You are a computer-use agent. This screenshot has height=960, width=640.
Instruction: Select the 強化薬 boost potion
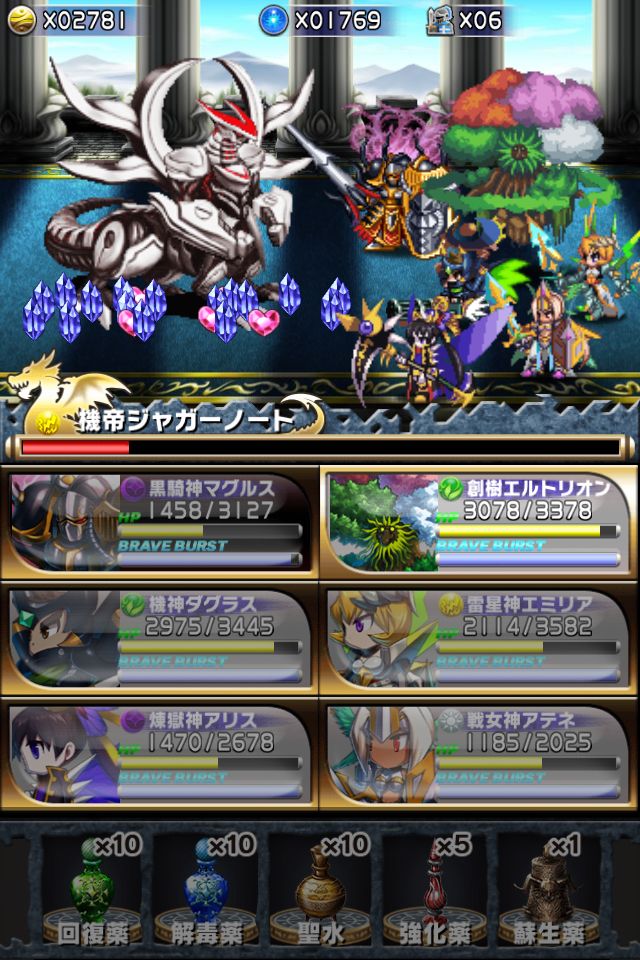point(435,887)
